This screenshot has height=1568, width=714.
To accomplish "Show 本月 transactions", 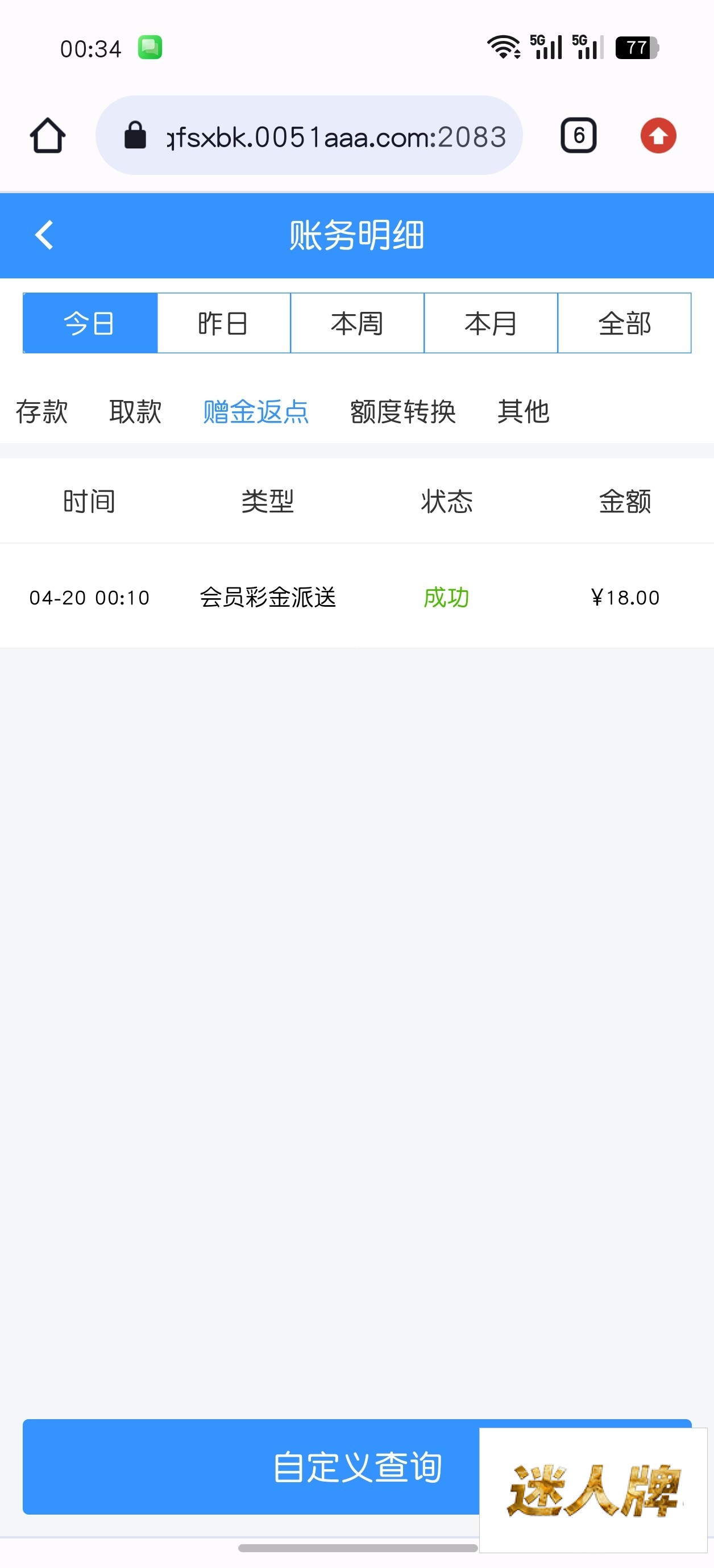I will pyautogui.click(x=491, y=323).
